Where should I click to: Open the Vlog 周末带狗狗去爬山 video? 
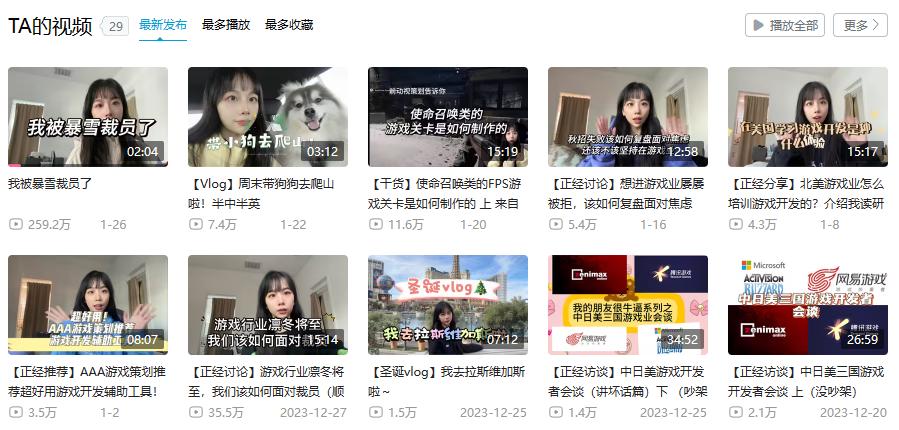[268, 117]
